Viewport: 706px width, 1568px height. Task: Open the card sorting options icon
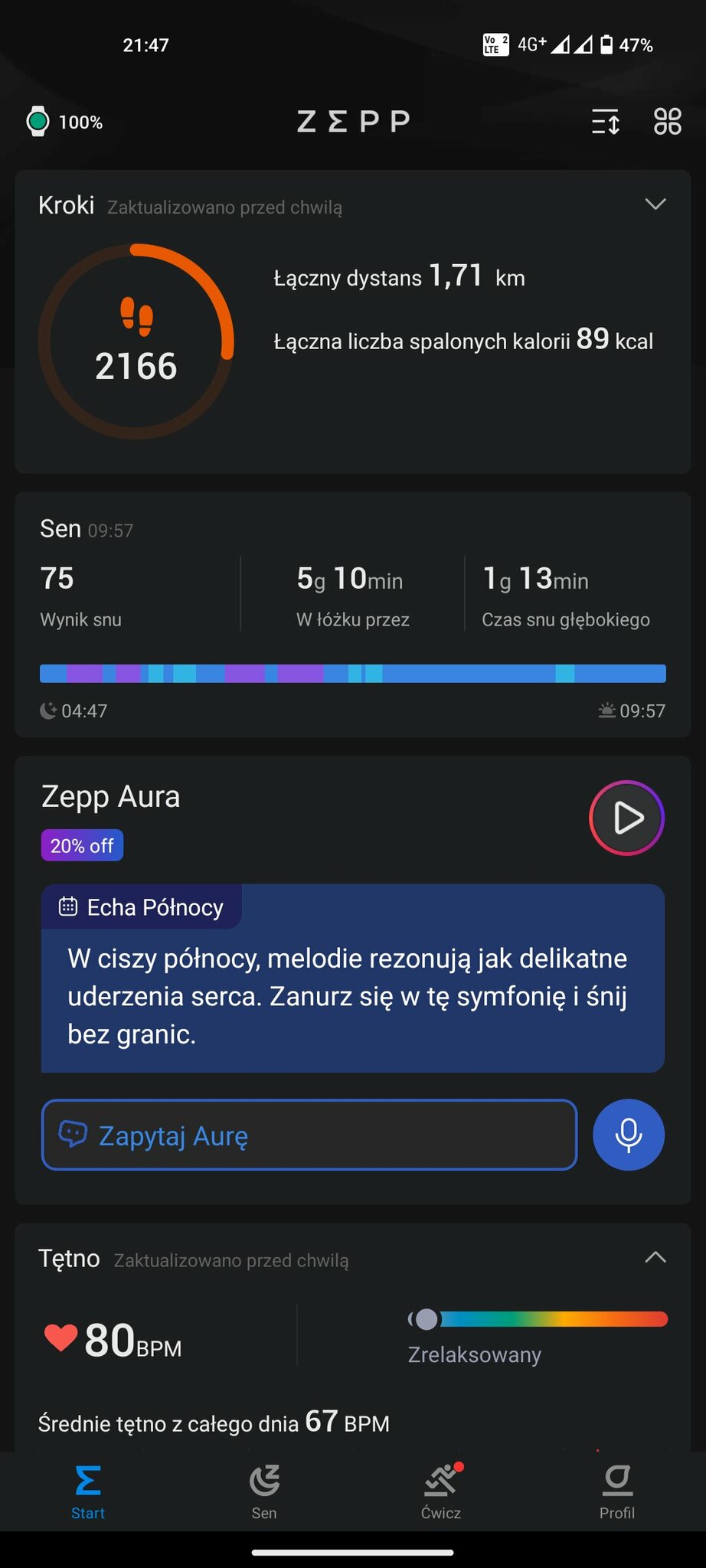pyautogui.click(x=606, y=122)
